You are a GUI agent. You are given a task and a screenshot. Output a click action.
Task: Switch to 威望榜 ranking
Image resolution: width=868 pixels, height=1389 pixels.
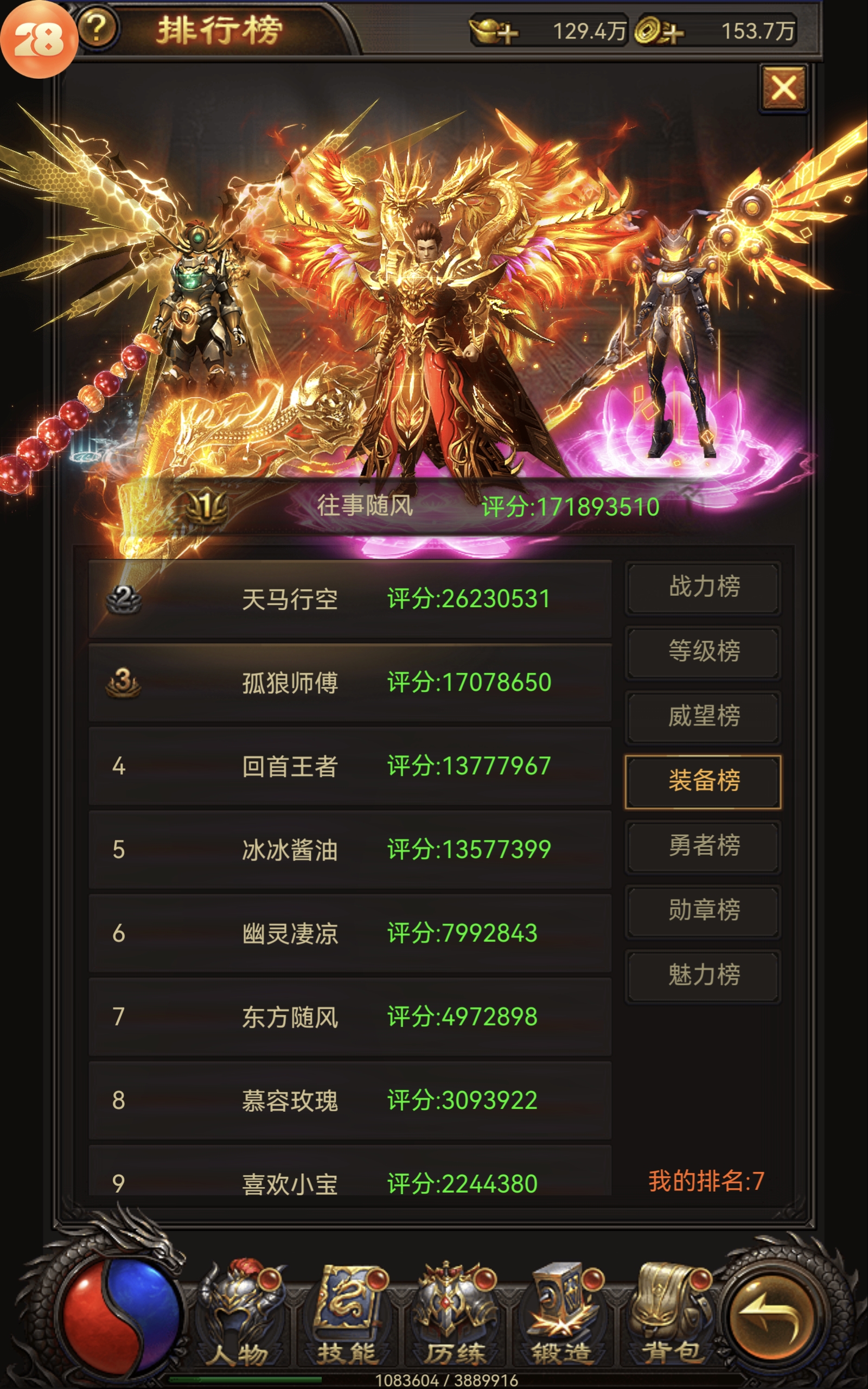[x=703, y=717]
